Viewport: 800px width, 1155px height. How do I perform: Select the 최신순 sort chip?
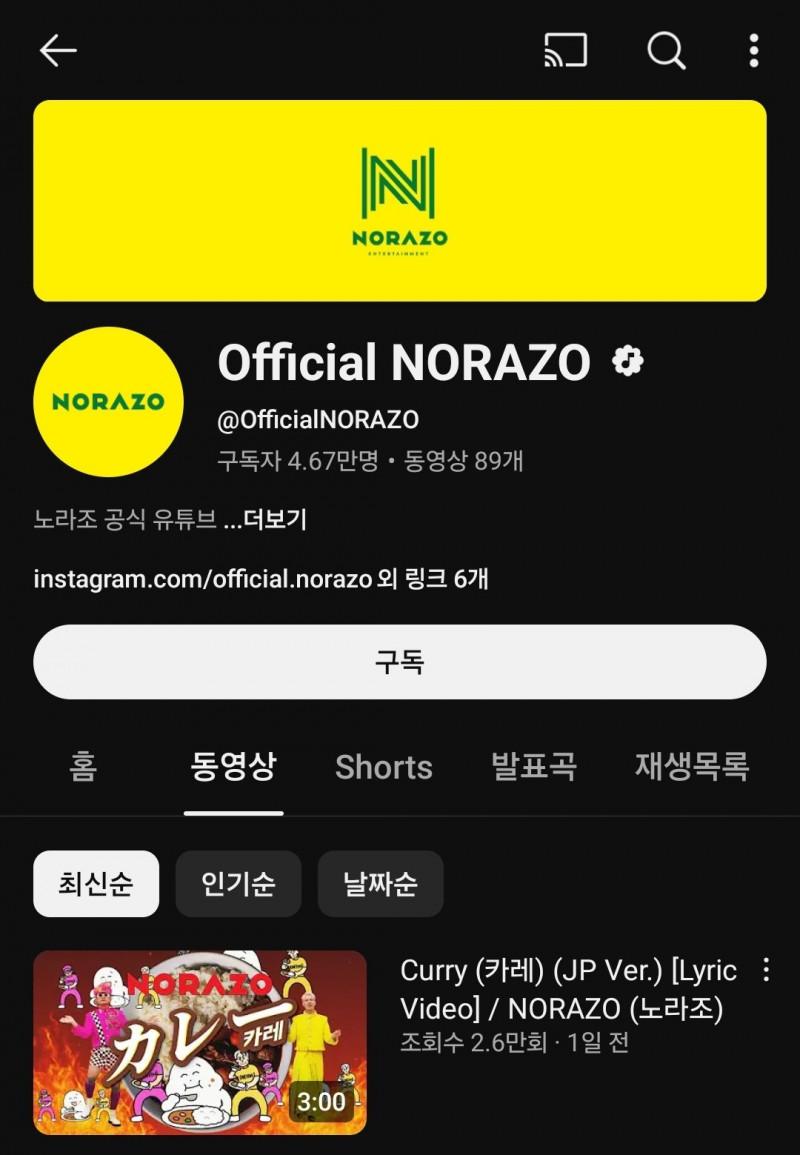tap(96, 884)
